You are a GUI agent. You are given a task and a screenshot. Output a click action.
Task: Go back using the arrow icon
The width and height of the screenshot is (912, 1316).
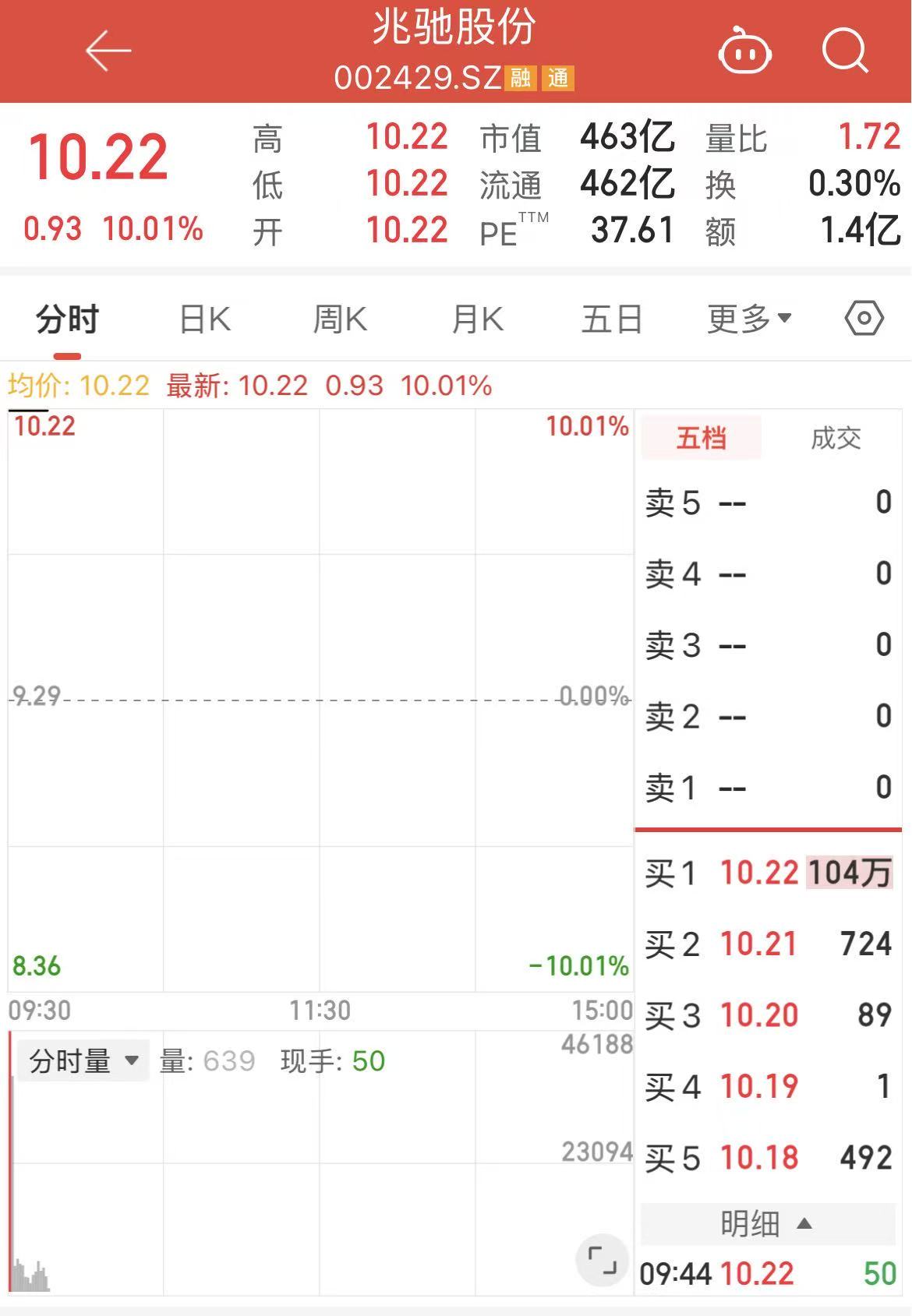108,51
